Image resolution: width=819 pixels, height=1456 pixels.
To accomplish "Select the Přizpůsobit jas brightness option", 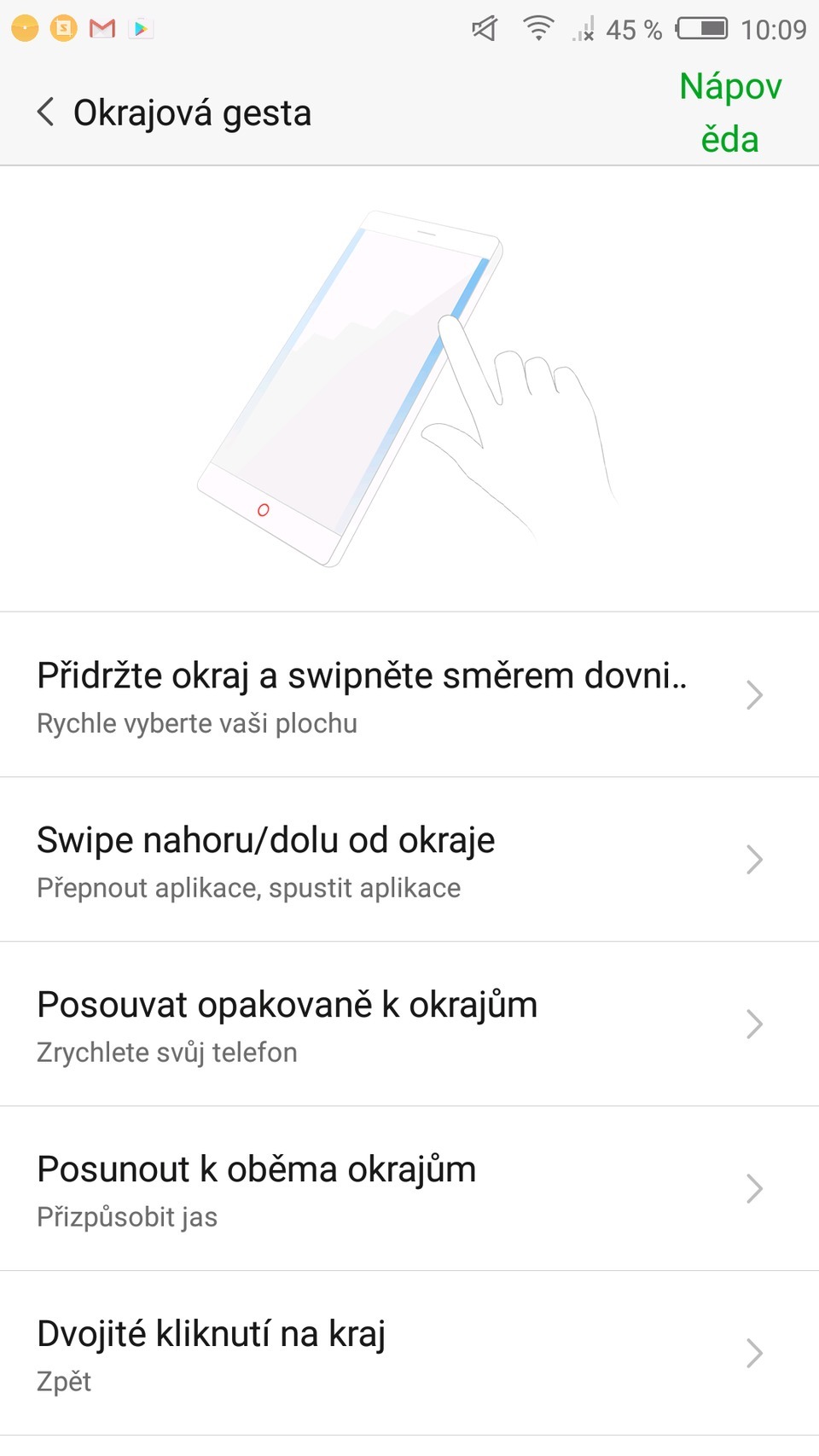I will (126, 1216).
